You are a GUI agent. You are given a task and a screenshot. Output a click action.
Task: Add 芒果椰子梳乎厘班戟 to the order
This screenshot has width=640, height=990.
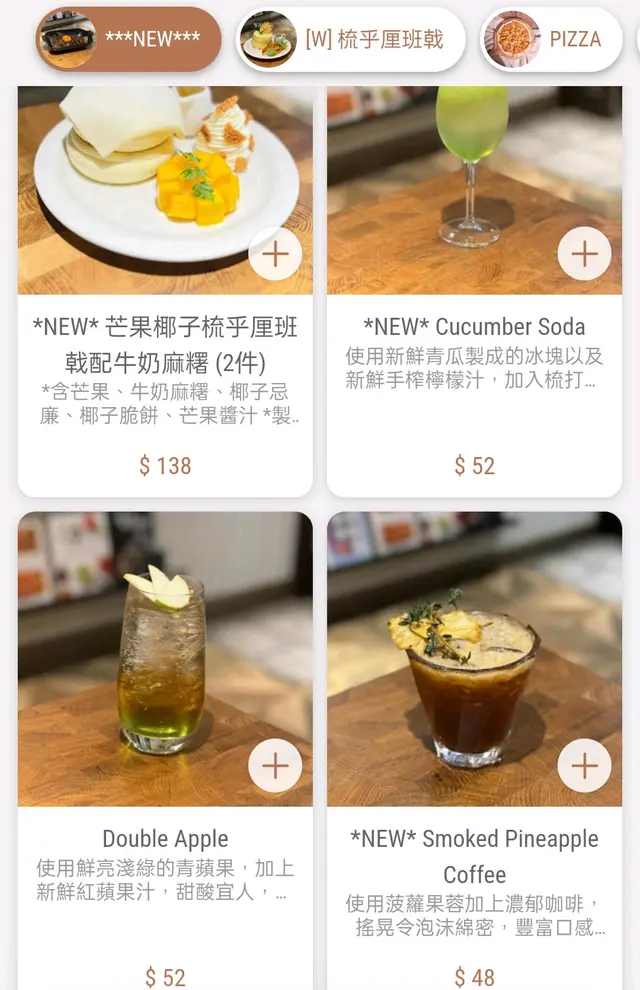click(x=275, y=254)
